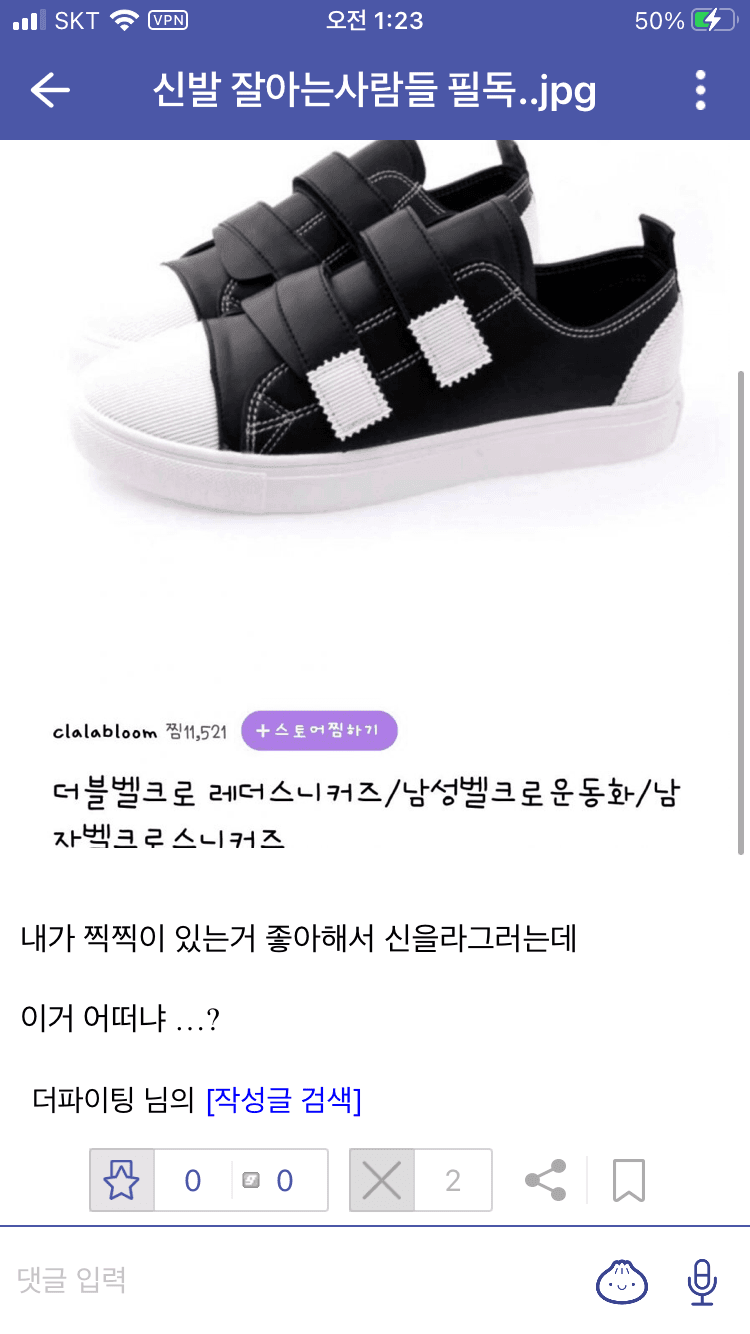Open the three-dot overflow menu
Image resolution: width=750 pixels, height=1334 pixels.
tap(700, 90)
